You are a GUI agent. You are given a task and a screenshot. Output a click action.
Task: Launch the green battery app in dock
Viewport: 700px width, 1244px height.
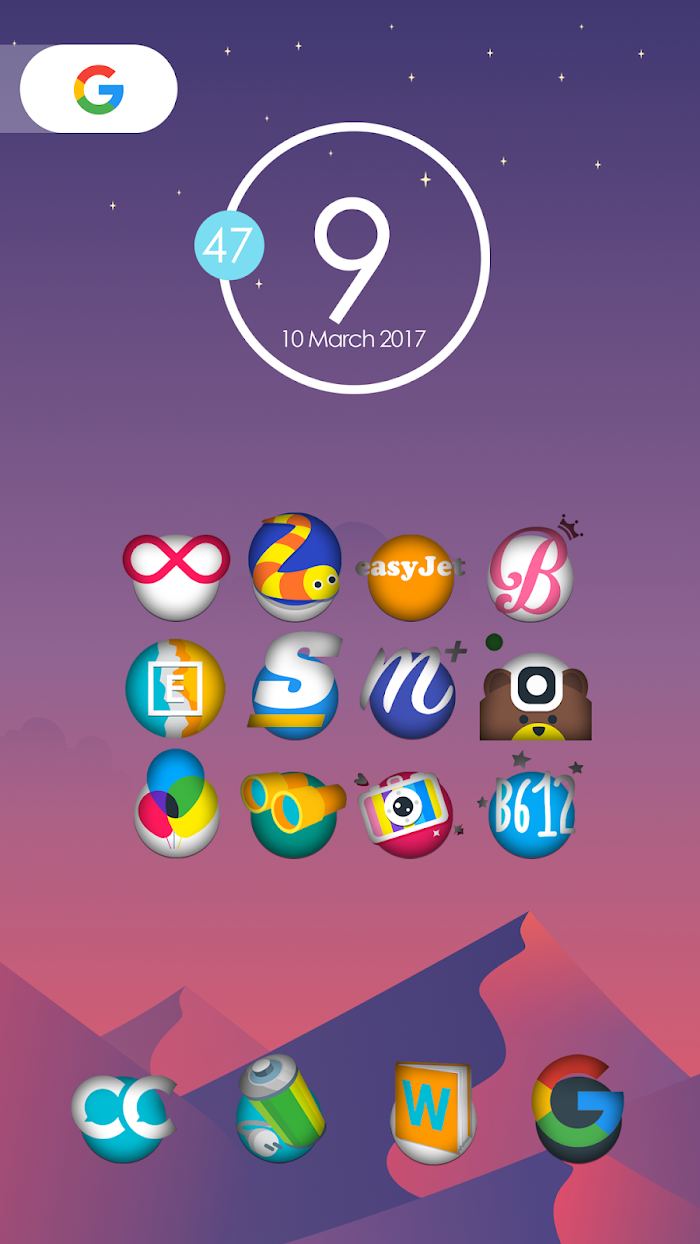[x=281, y=1108]
